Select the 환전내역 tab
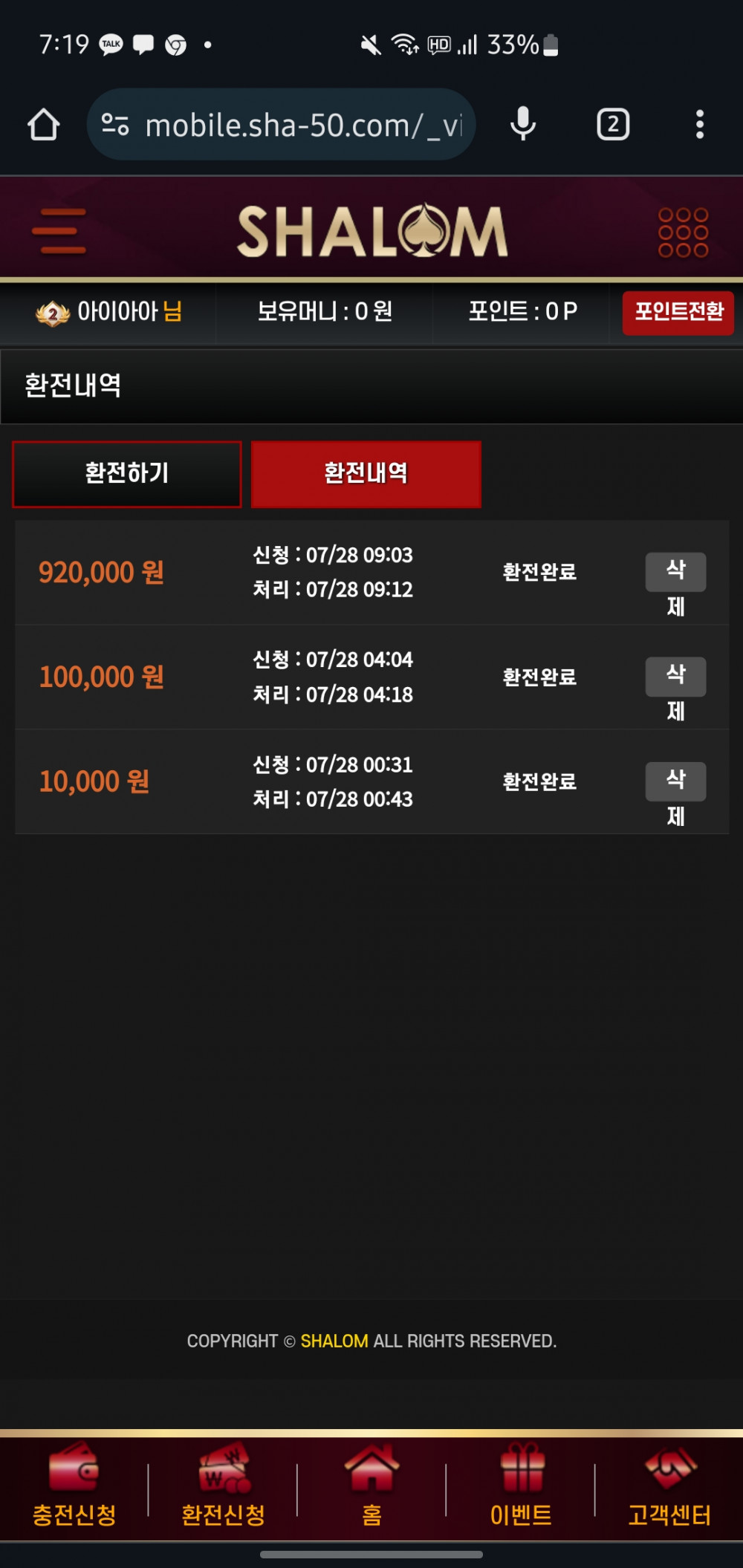 click(366, 474)
